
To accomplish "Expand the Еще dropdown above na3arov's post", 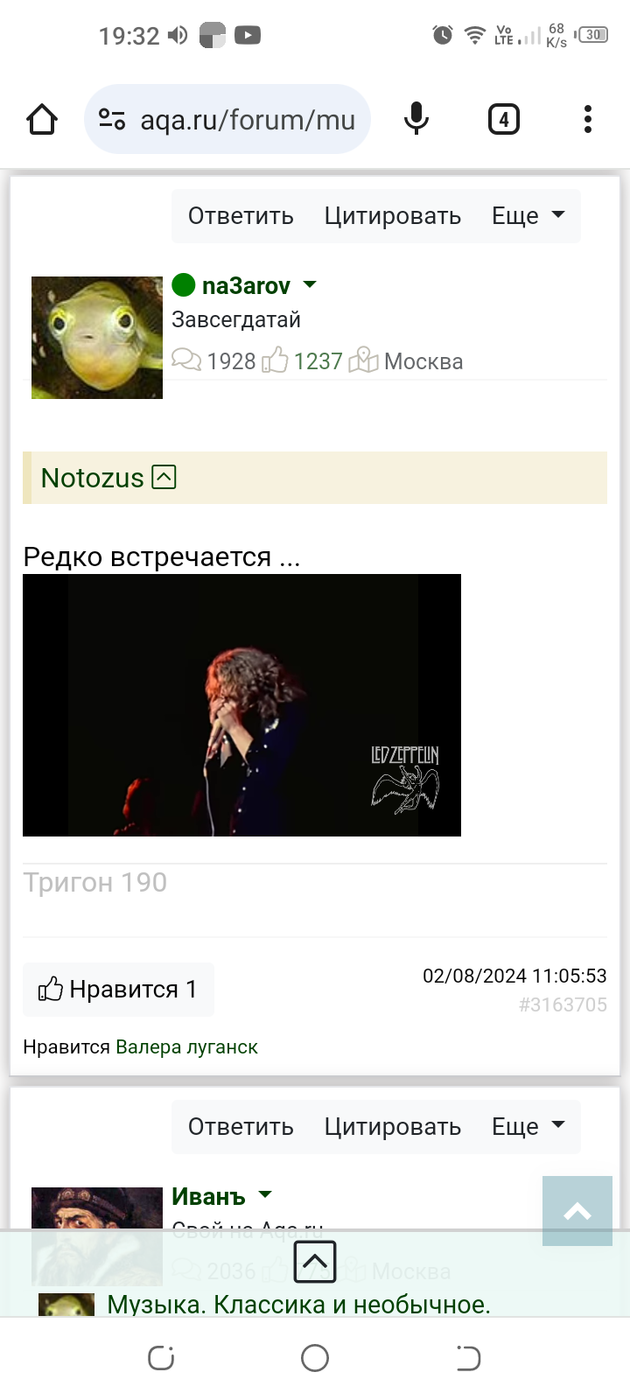I will point(528,216).
